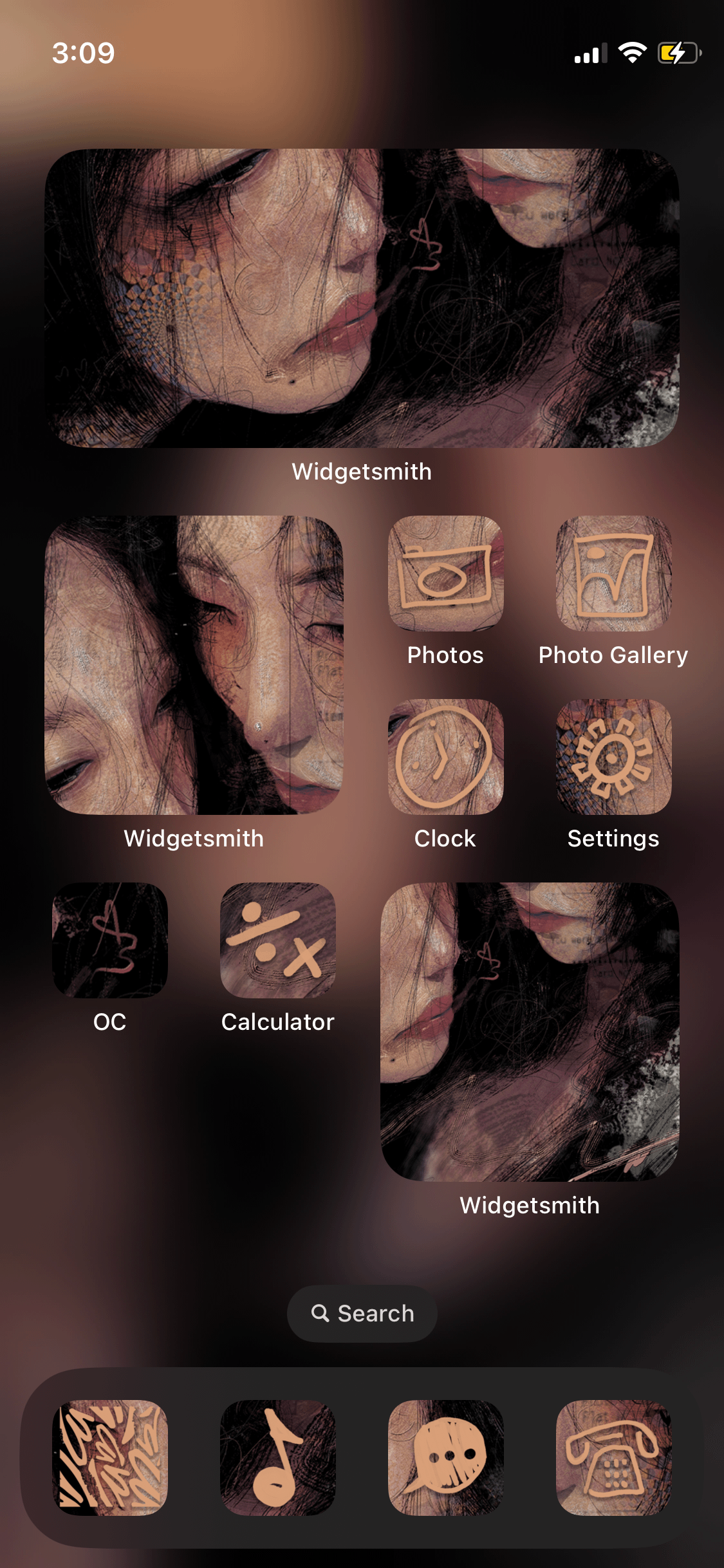This screenshot has width=724, height=1568.
Task: Open the Widgetsmith widget beside Calculator
Action: click(530, 1031)
